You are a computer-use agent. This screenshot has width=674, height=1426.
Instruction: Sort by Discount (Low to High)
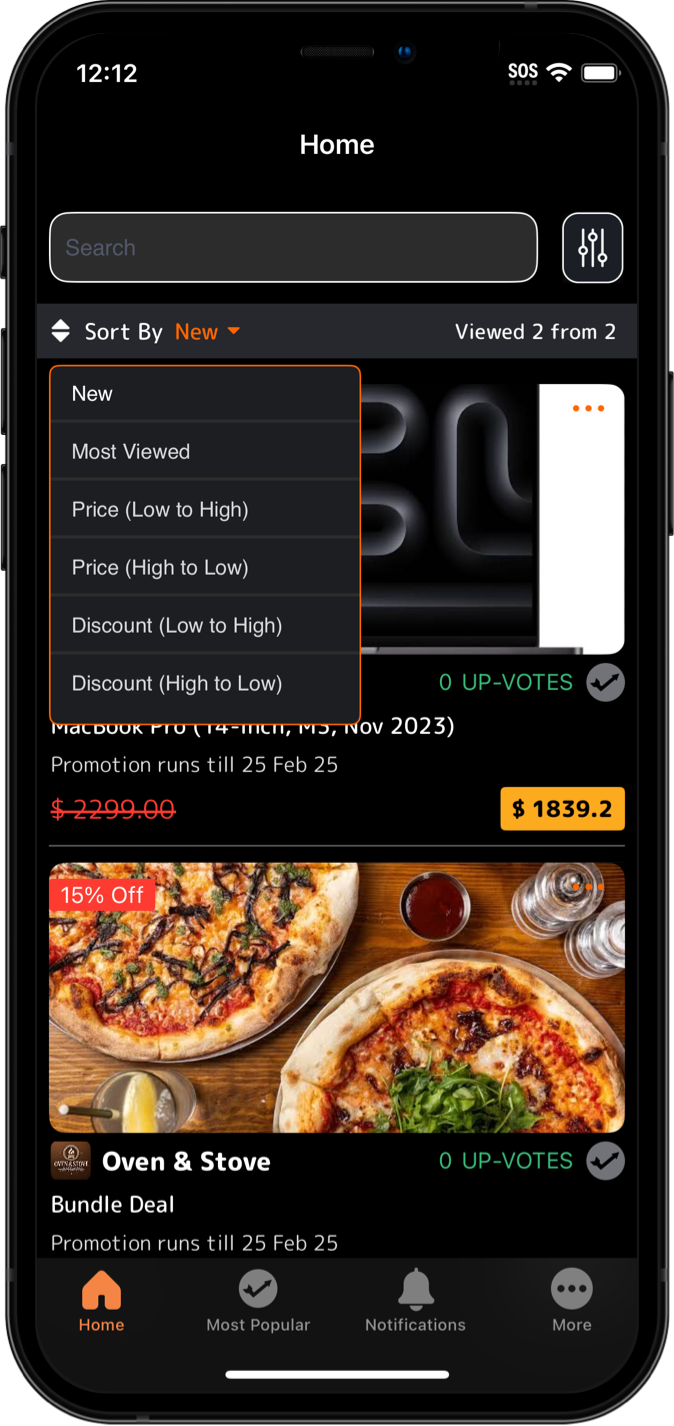pos(204,626)
